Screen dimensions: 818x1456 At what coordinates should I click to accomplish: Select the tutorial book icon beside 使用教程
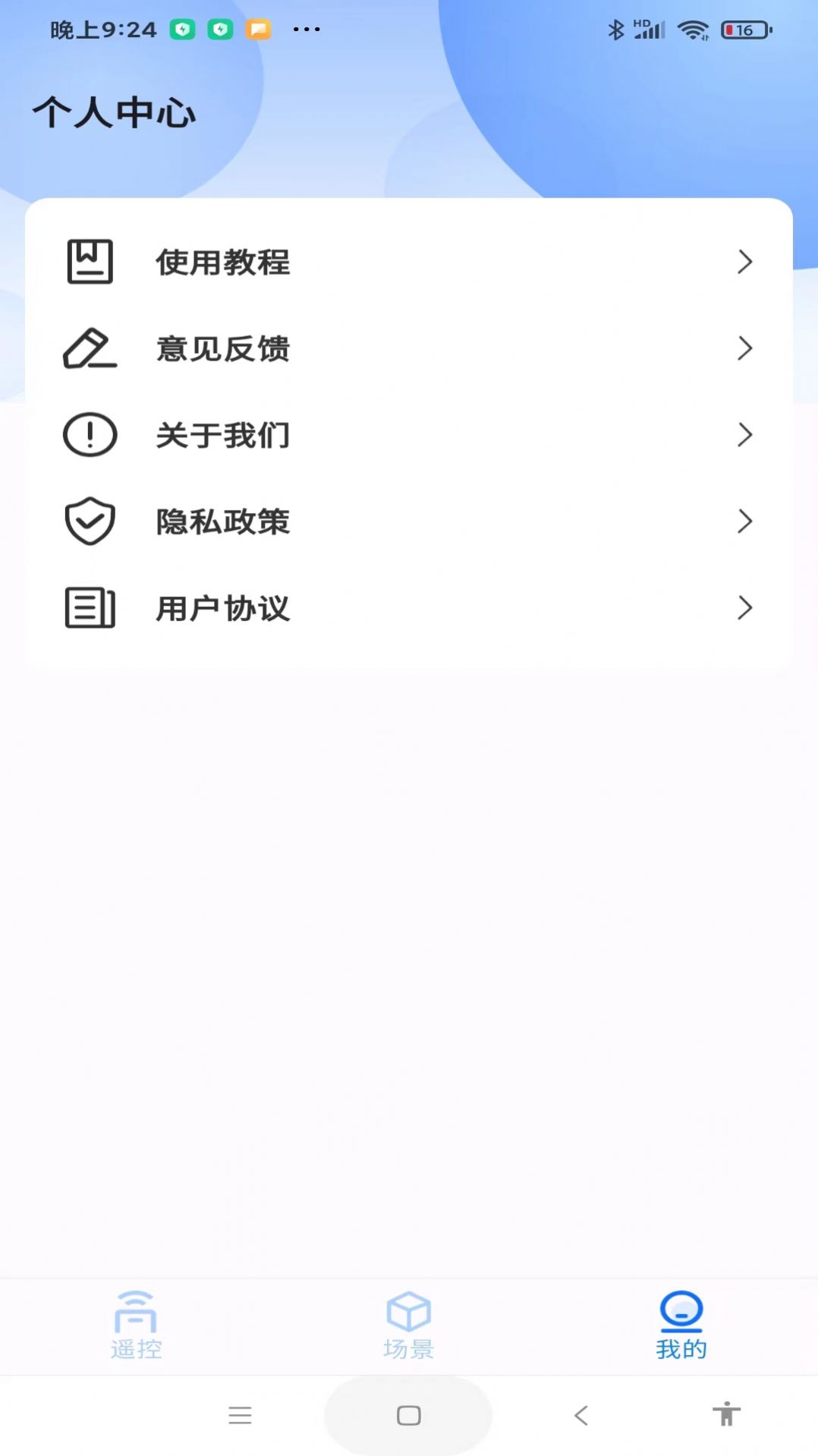[89, 262]
